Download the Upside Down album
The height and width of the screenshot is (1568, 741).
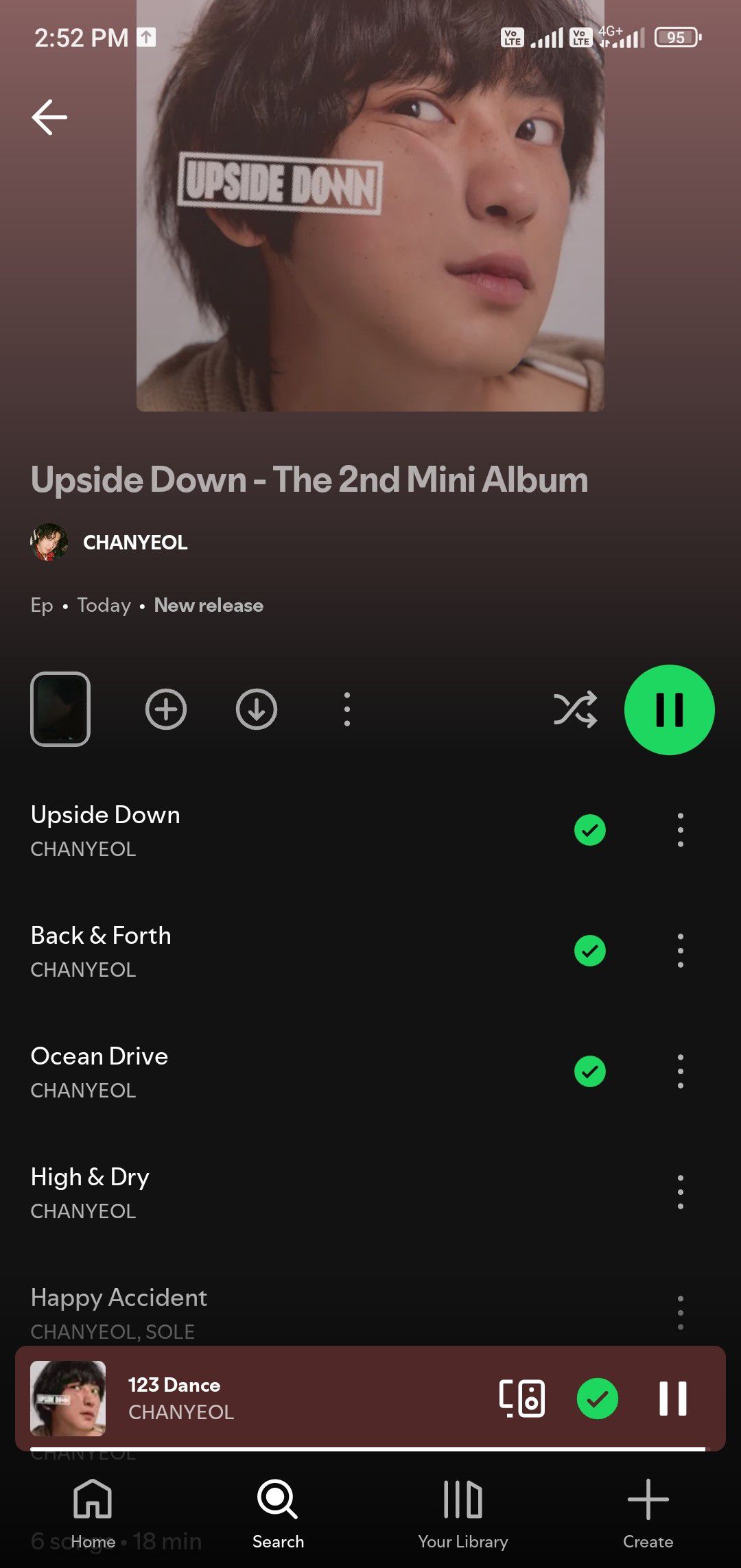coord(257,709)
